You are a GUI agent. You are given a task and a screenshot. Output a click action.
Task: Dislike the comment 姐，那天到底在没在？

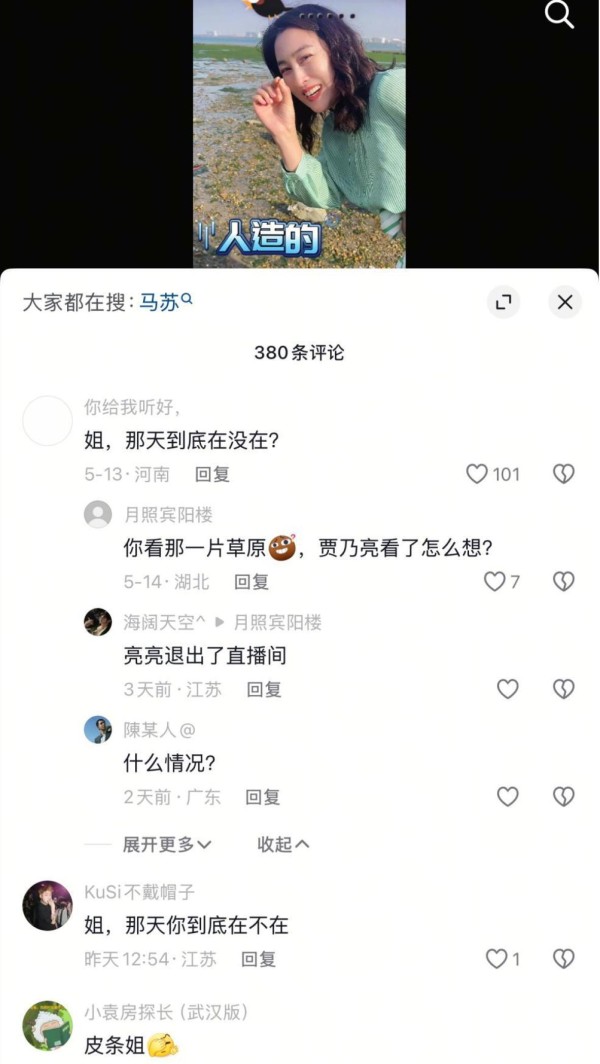click(563, 474)
